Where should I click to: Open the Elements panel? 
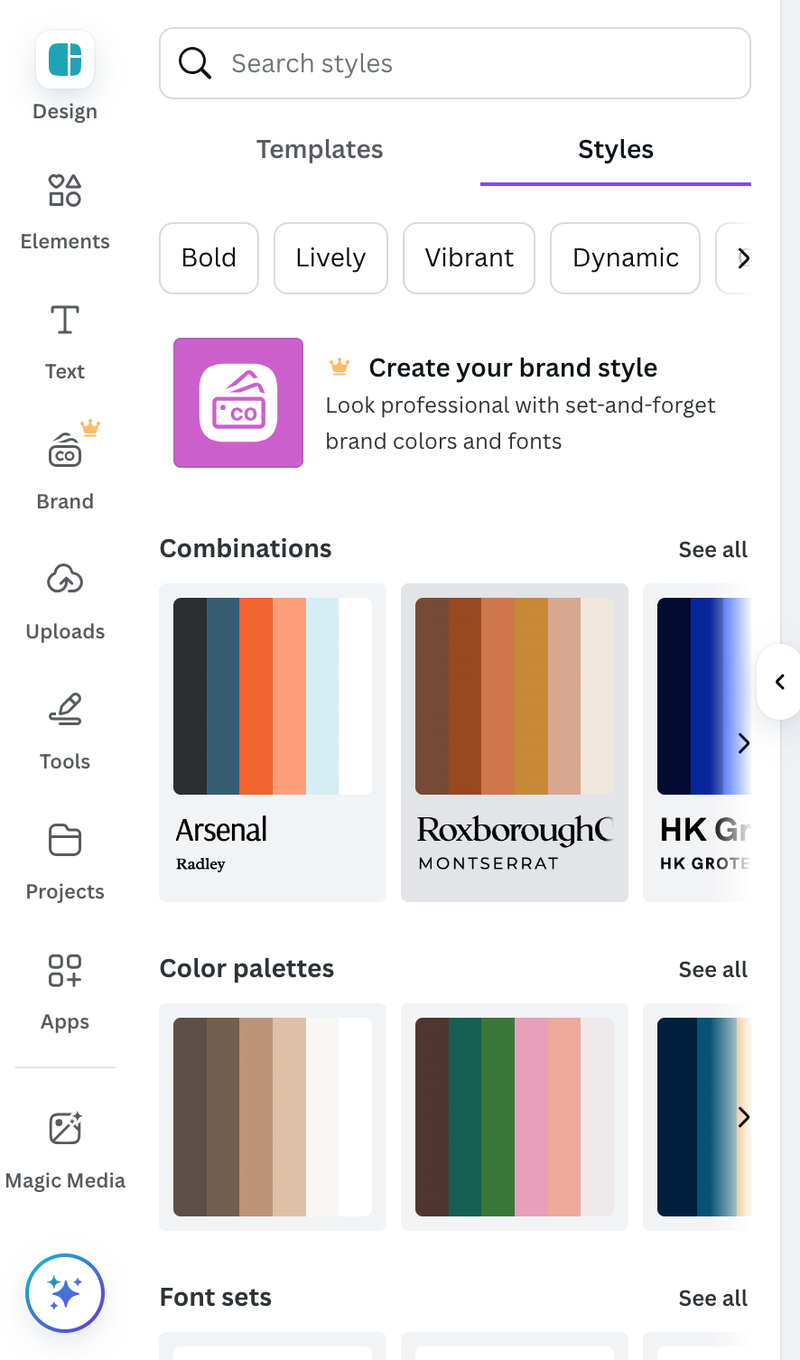point(65,211)
